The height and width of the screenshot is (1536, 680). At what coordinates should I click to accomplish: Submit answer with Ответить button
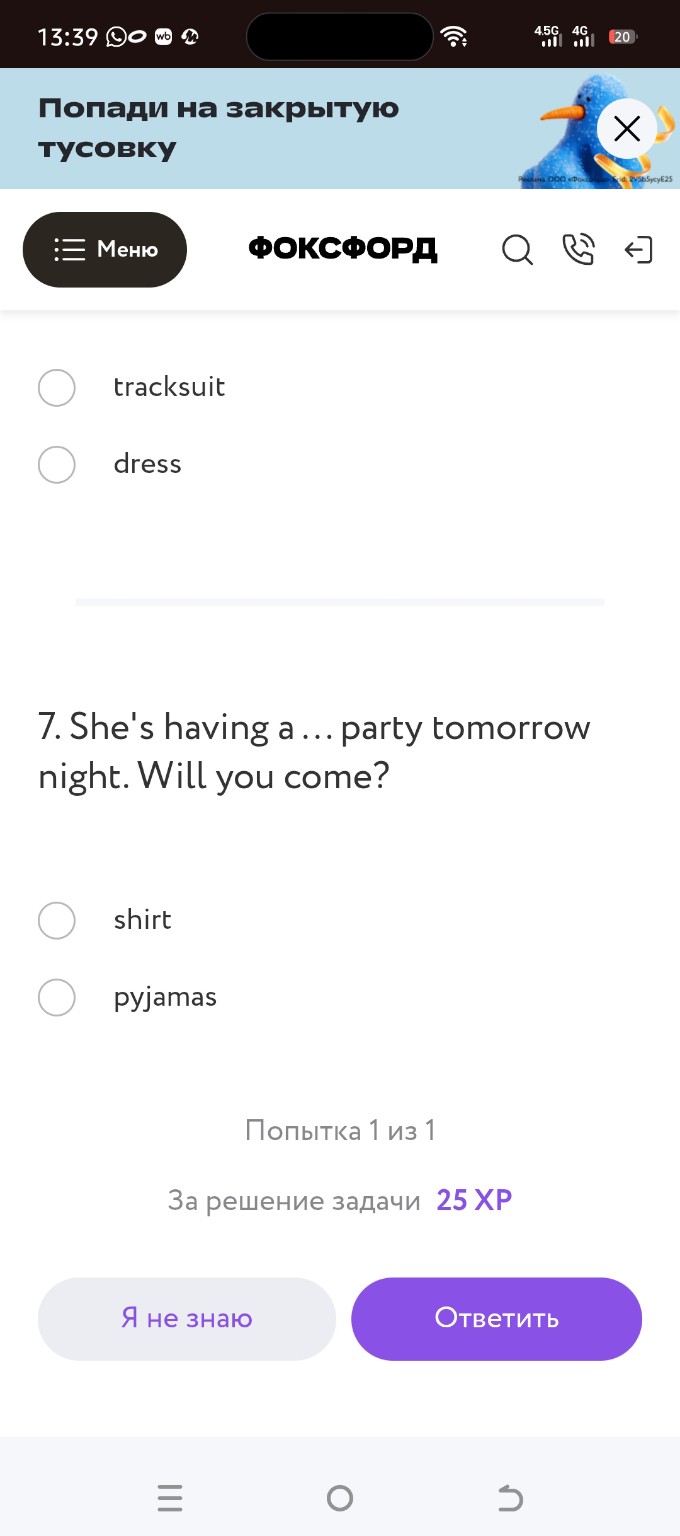pyautogui.click(x=496, y=1319)
